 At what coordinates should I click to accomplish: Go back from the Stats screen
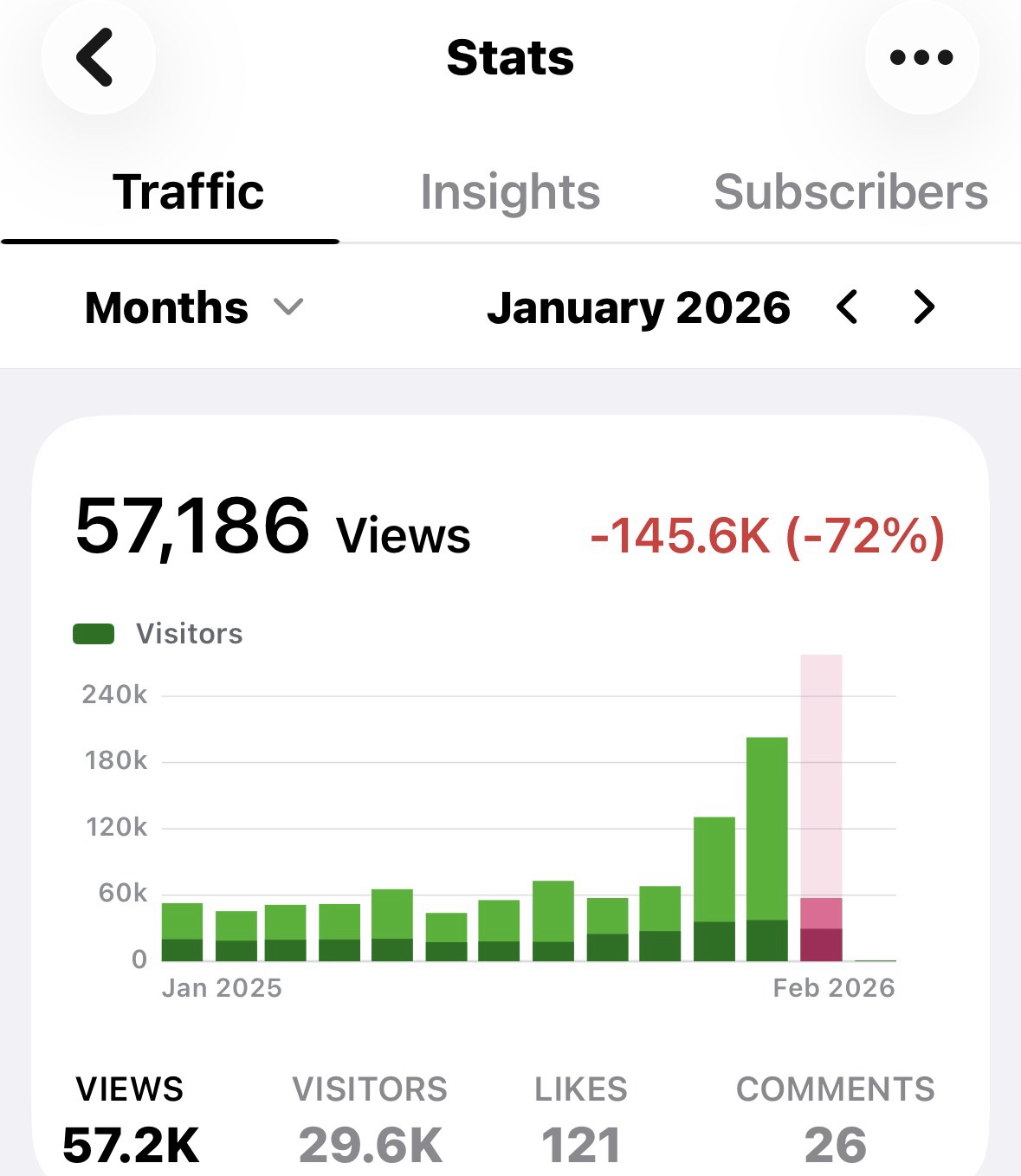(x=97, y=58)
